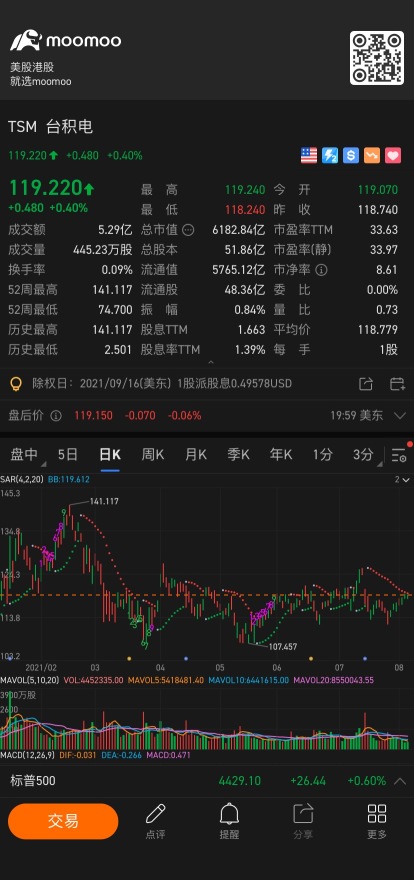Open the 更多 more options
This screenshot has width=414, height=880.
376,821
